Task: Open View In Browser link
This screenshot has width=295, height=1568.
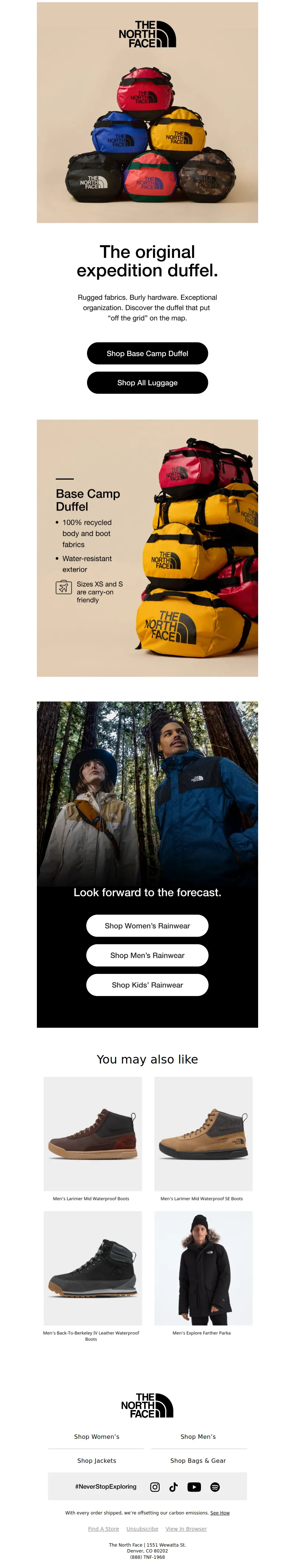Action: tap(186, 1529)
